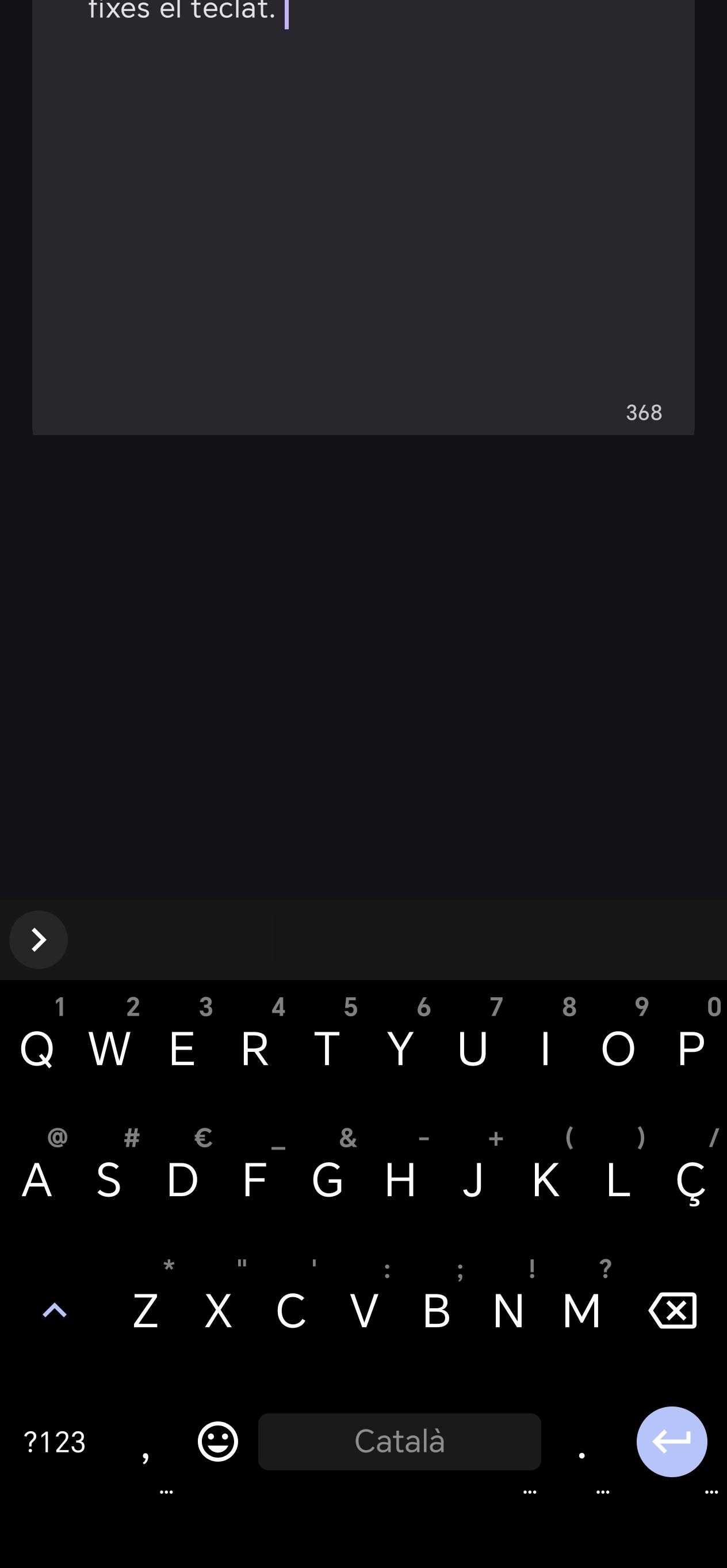This screenshot has width=727, height=1568.
Task: Tap inside the text note field
Action: tap(363, 217)
